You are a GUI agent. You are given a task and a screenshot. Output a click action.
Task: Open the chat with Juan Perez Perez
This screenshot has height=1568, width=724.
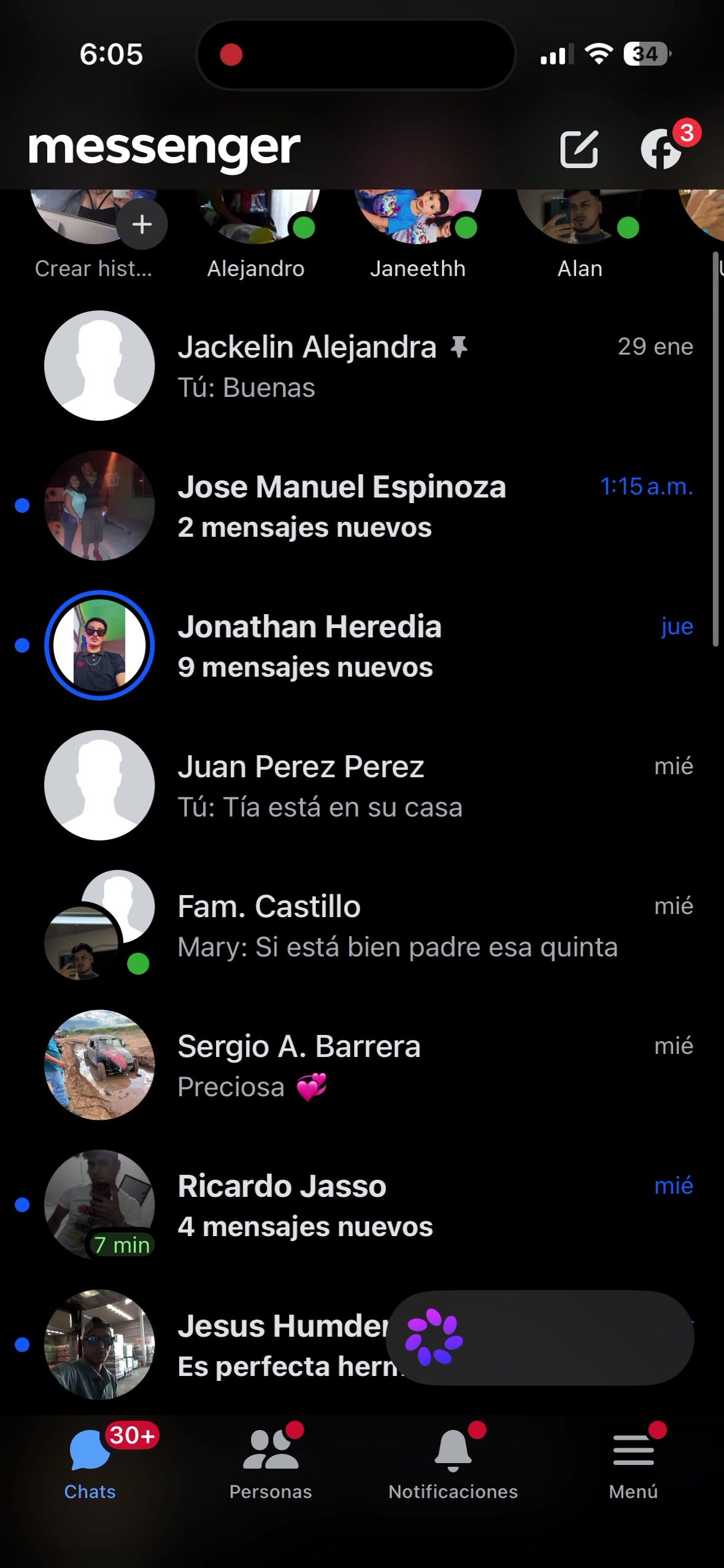362,785
